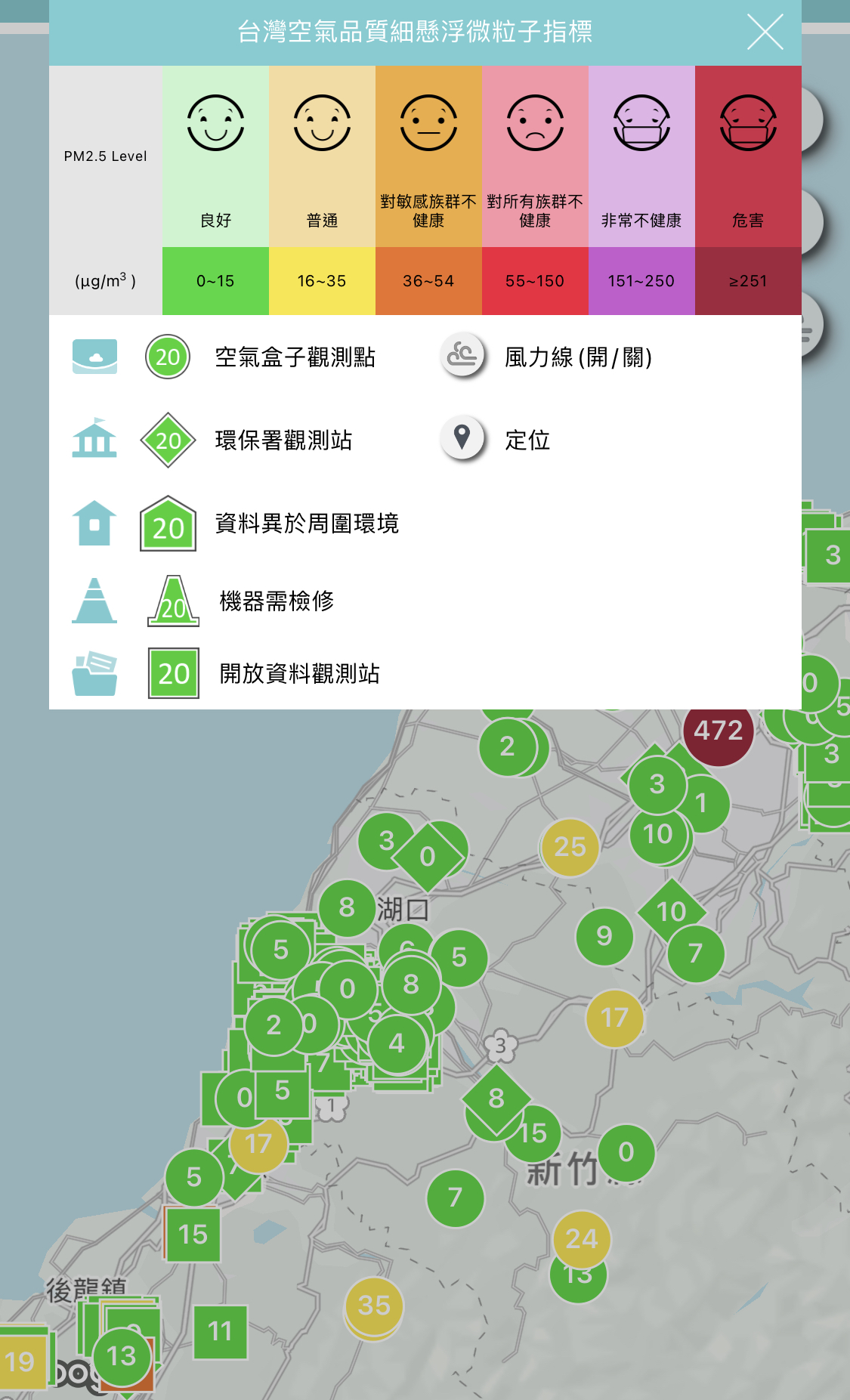Open the dark red 472 station marker
Screen dimensions: 850x1400
click(x=719, y=731)
